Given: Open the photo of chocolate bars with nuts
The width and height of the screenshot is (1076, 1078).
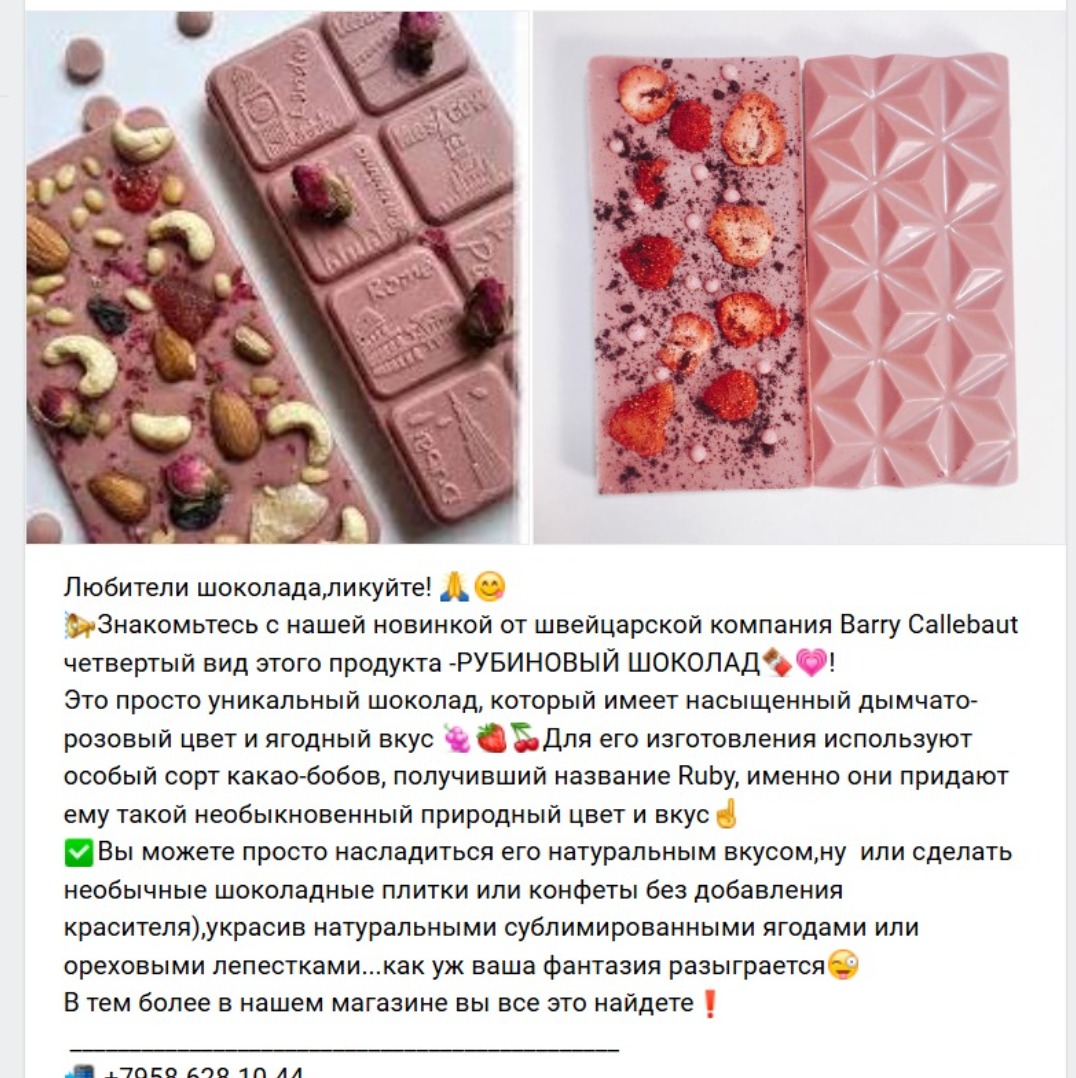Looking at the screenshot, I should 277,278.
